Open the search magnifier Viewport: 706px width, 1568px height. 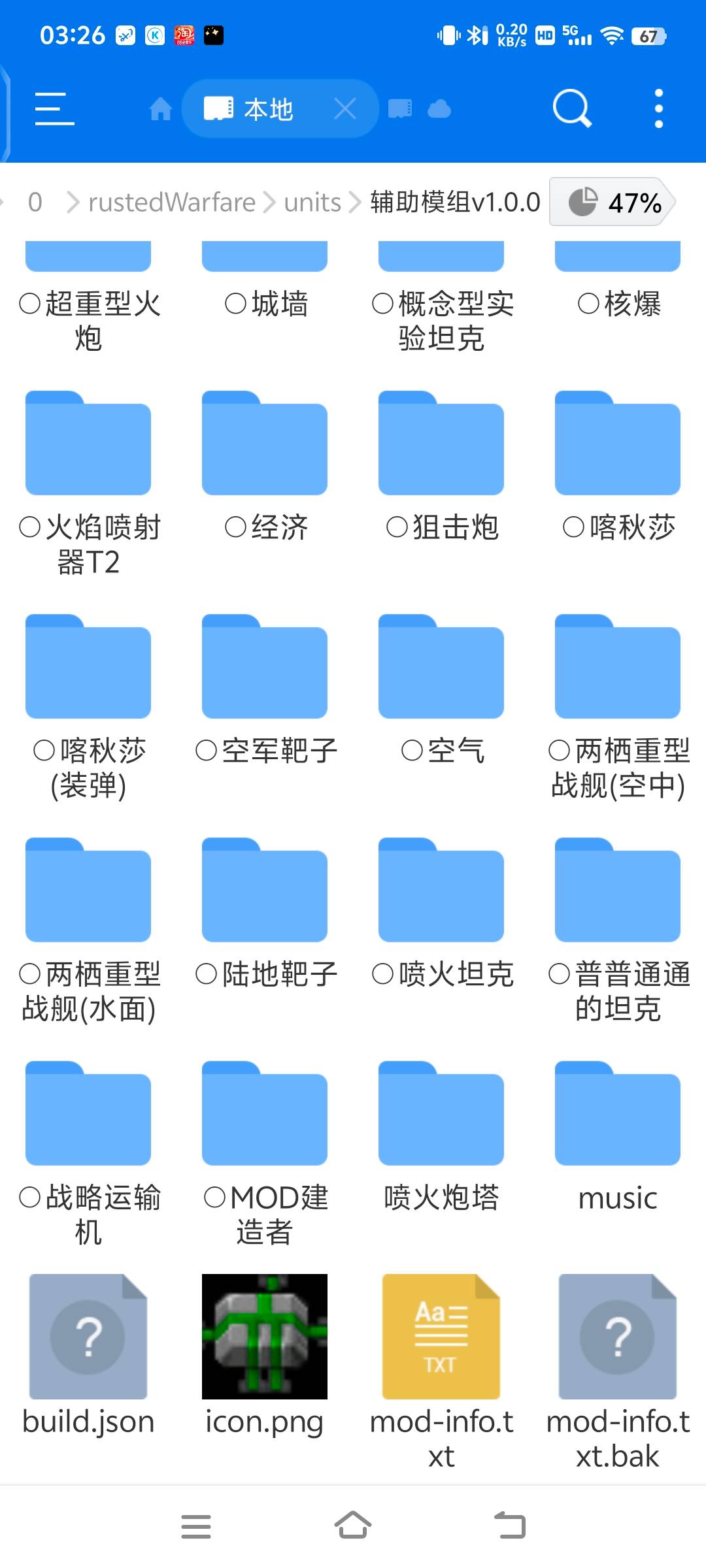pyautogui.click(x=572, y=108)
